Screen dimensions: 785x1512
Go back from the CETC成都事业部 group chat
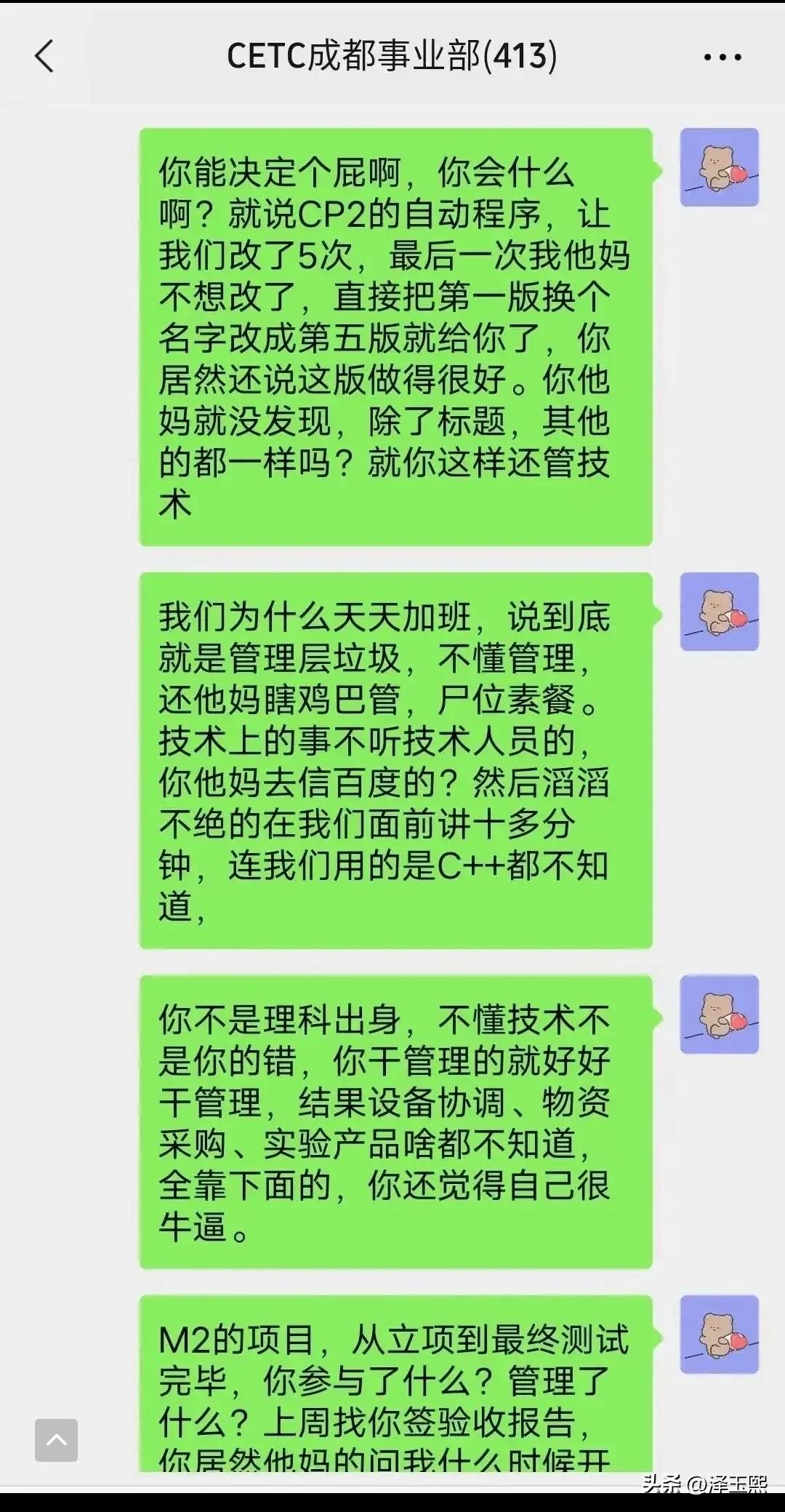coord(44,56)
